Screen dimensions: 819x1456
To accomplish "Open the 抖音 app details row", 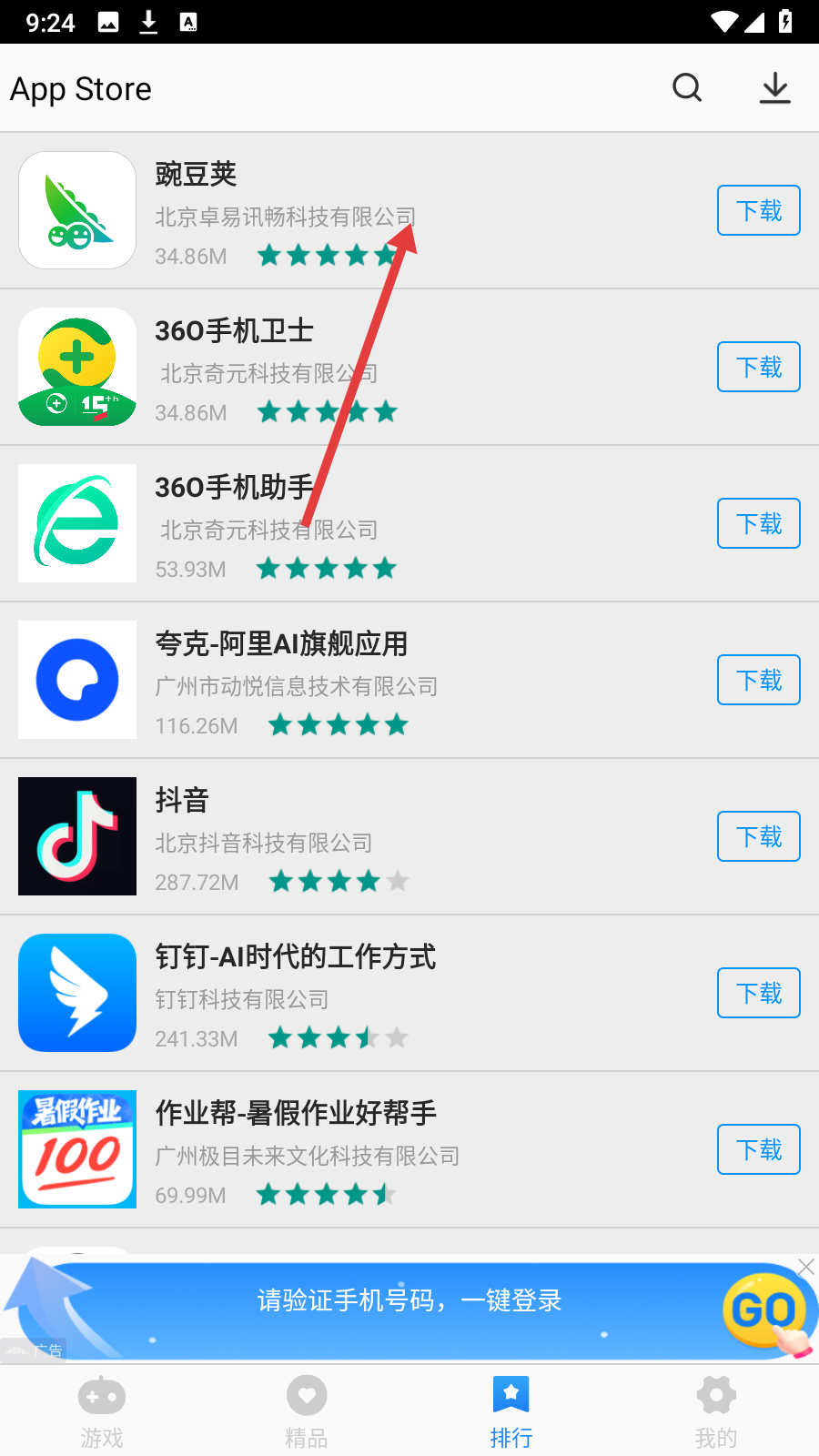I will pos(364,836).
